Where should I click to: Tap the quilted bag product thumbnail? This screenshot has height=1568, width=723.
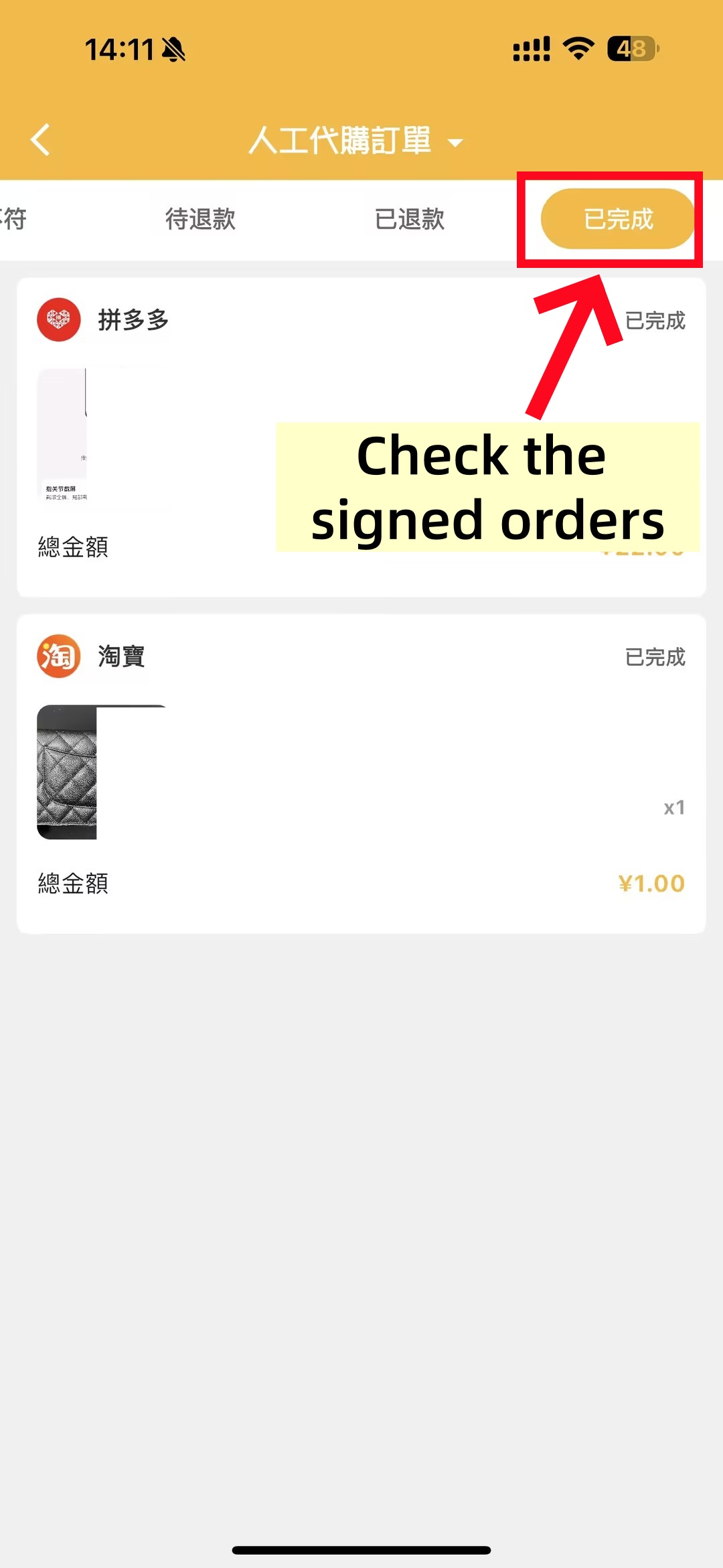coord(67,770)
